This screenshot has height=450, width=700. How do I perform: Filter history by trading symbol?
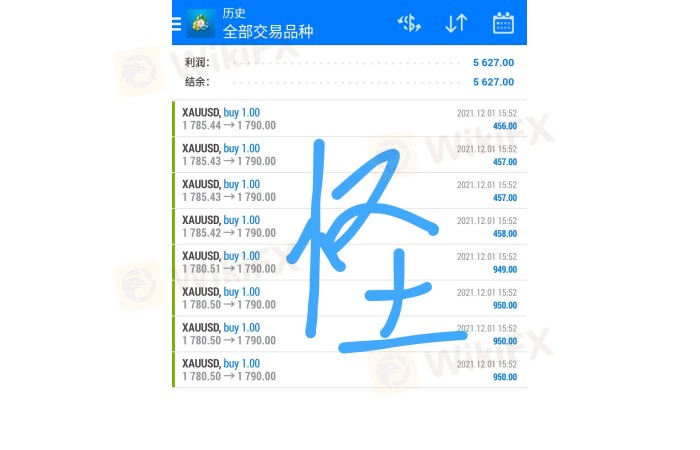click(x=409, y=23)
